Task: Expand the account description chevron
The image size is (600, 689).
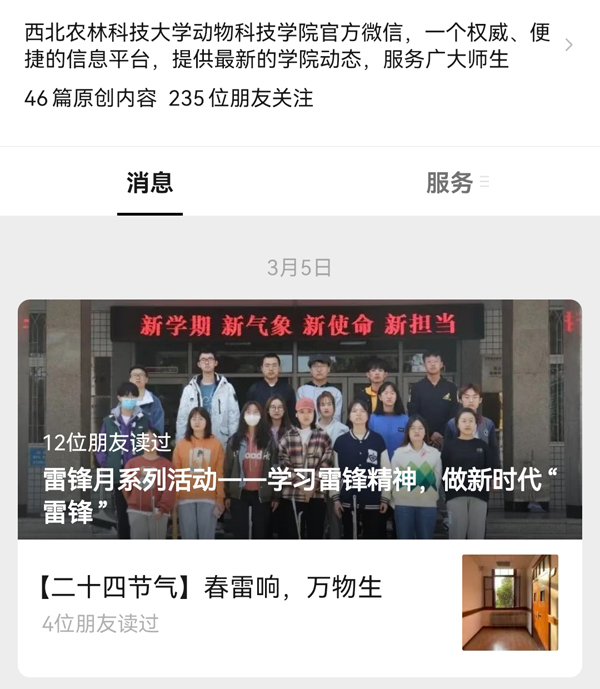Action: pos(569,45)
